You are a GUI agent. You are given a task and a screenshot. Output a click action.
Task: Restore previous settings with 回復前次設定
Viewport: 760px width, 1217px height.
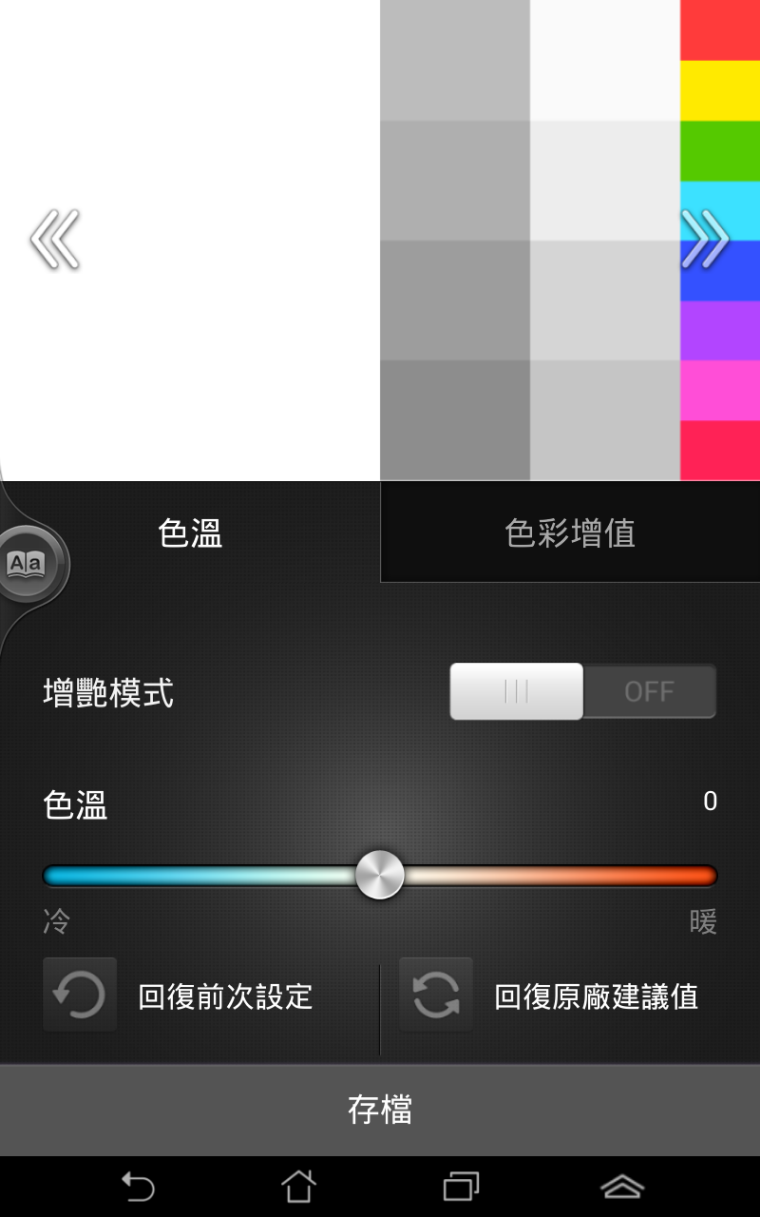pos(180,996)
